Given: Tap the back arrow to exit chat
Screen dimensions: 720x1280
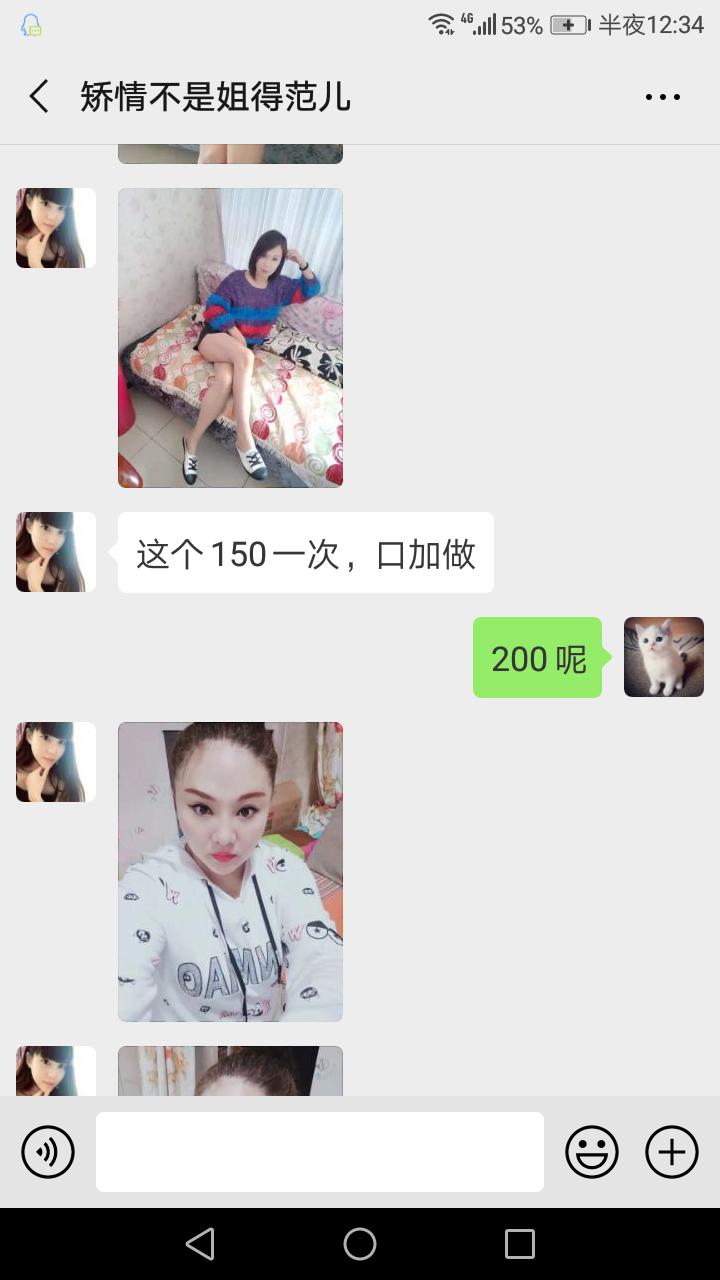Looking at the screenshot, I should coord(37,96).
